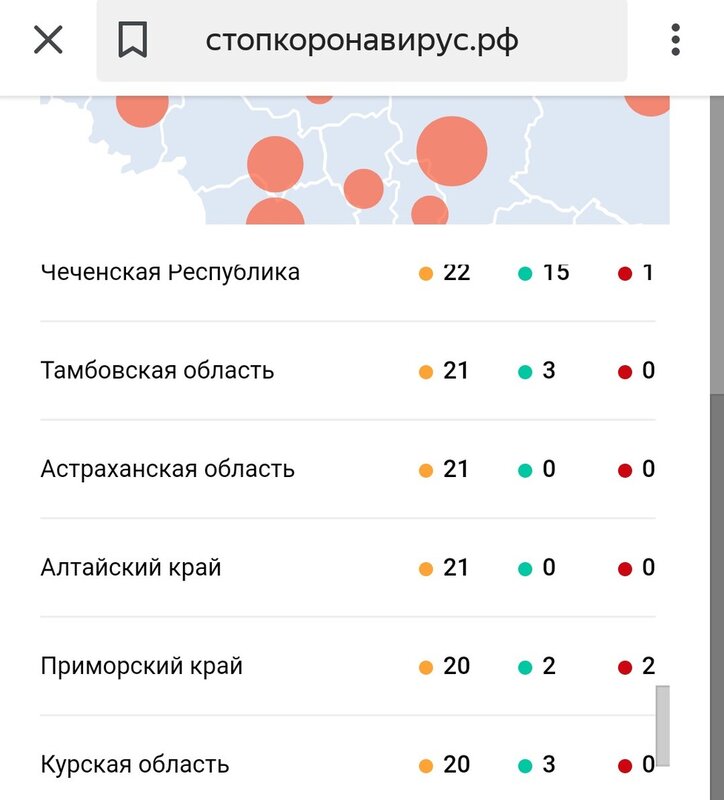Open the three-dot overflow menu
The height and width of the screenshot is (800, 724).
click(x=676, y=40)
